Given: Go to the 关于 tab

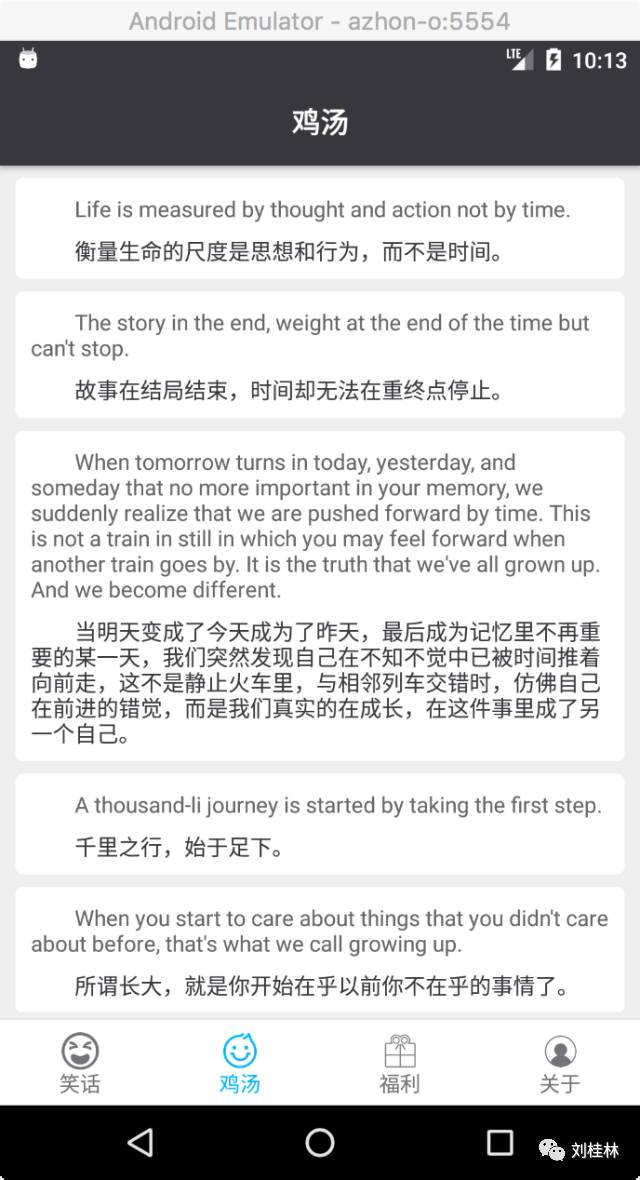Looking at the screenshot, I should [560, 1063].
